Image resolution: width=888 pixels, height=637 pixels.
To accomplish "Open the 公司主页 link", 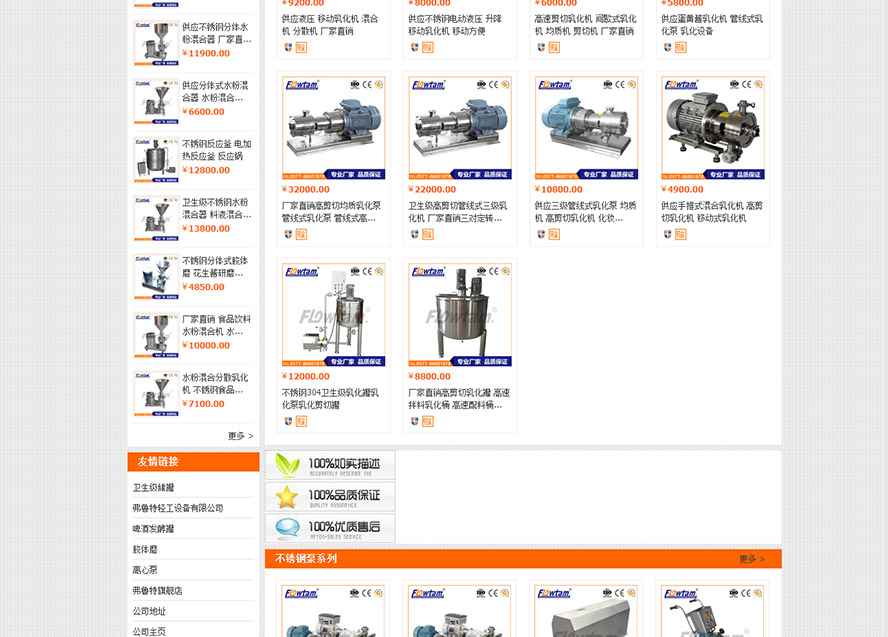I will (150, 631).
